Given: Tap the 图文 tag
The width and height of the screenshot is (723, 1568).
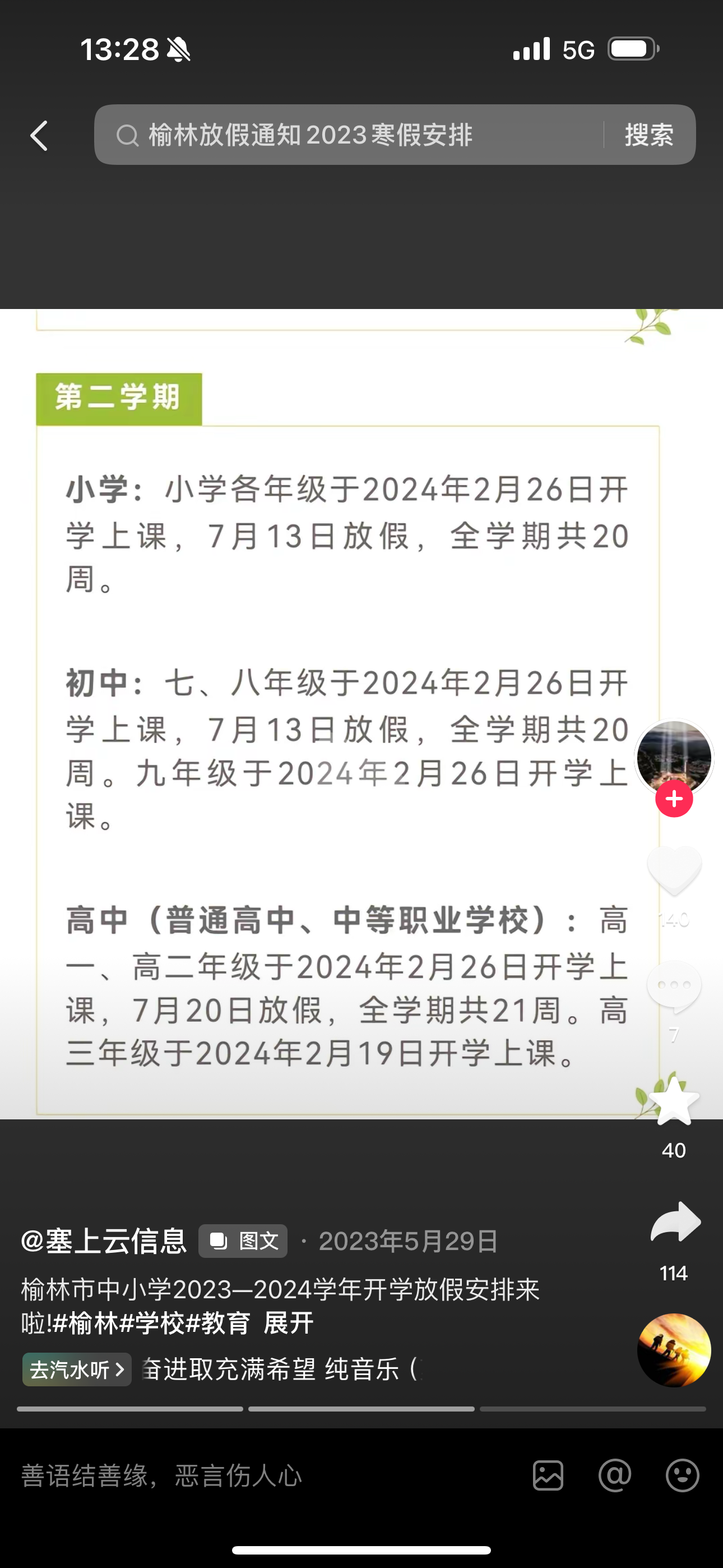Looking at the screenshot, I should 243,1241.
